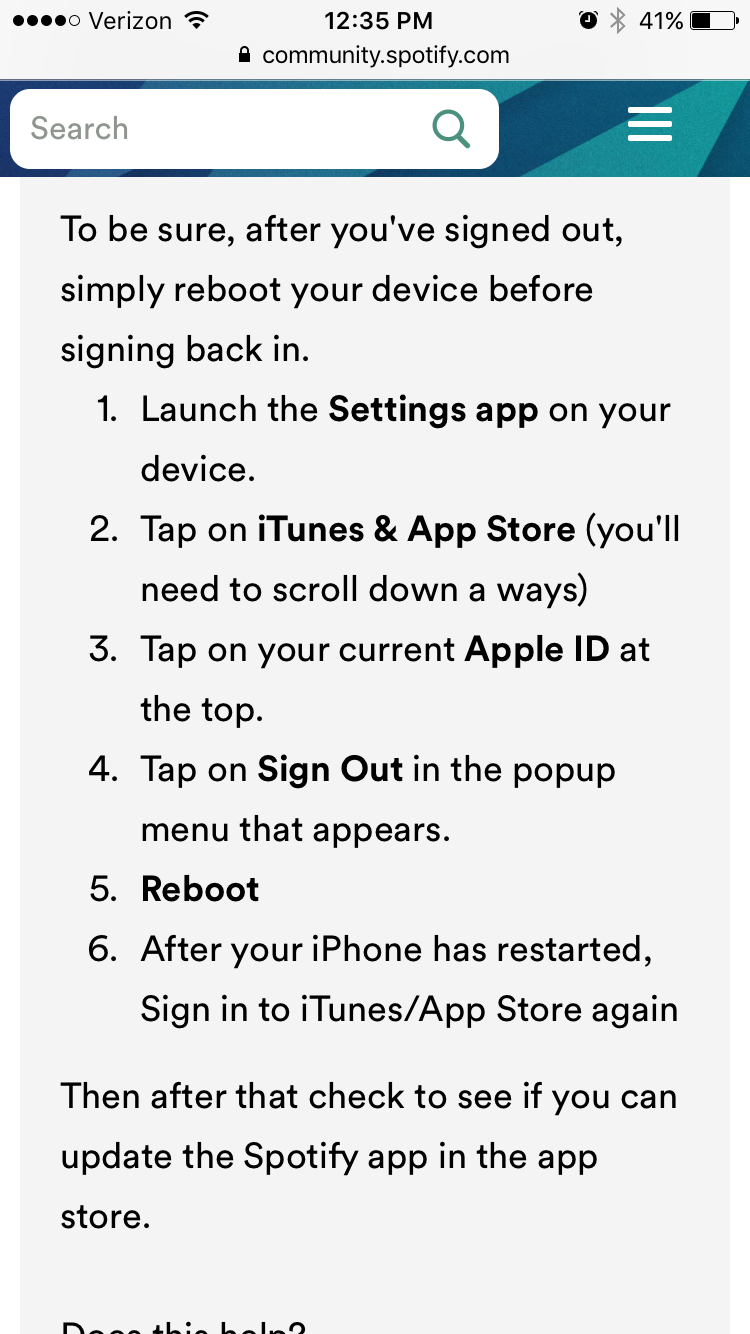Image resolution: width=750 pixels, height=1334 pixels.
Task: Tap the magnifying glass search icon
Action: point(451,129)
